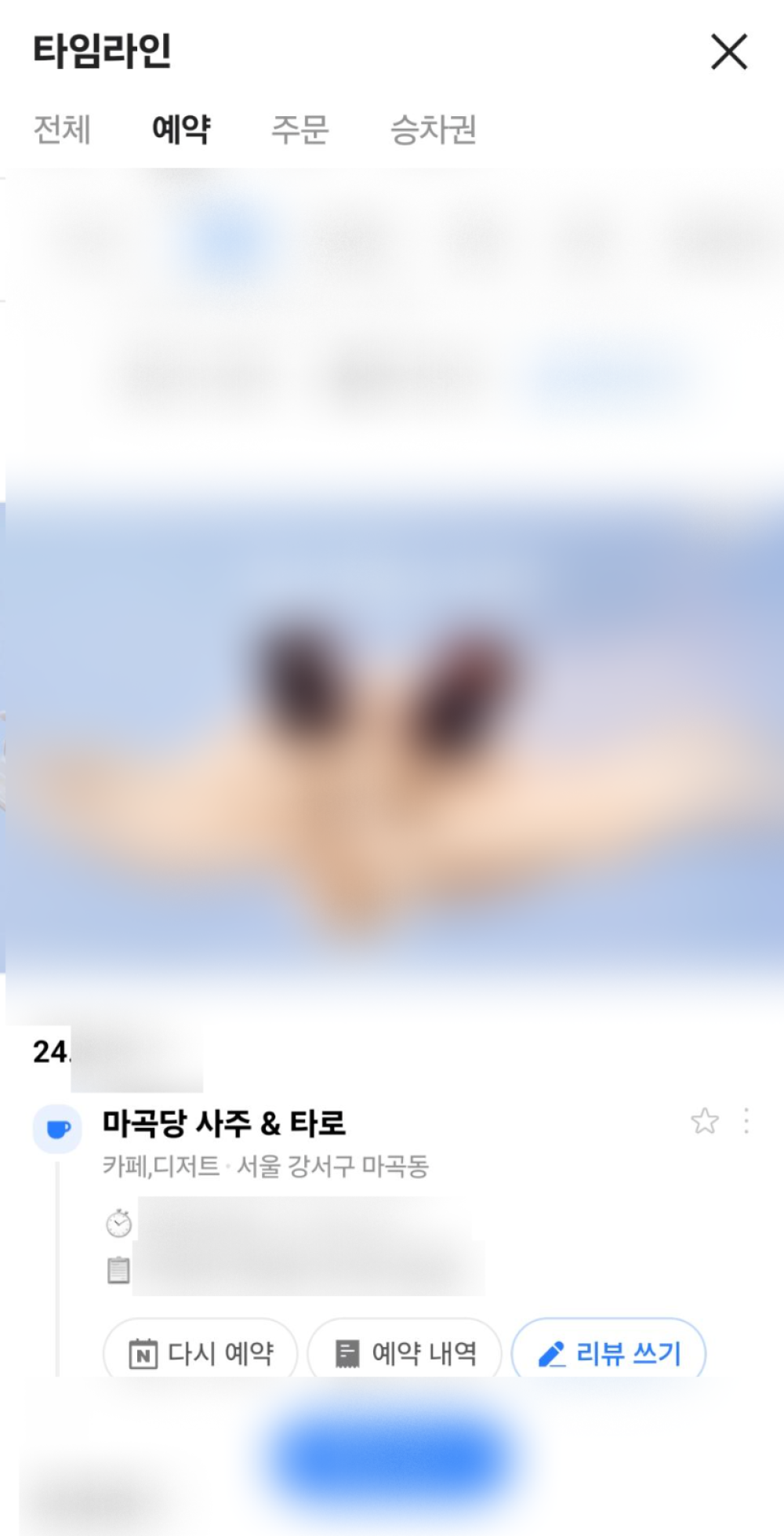
Task: Favorite 마곡당 사주 & 타로 with star
Action: pos(704,1121)
